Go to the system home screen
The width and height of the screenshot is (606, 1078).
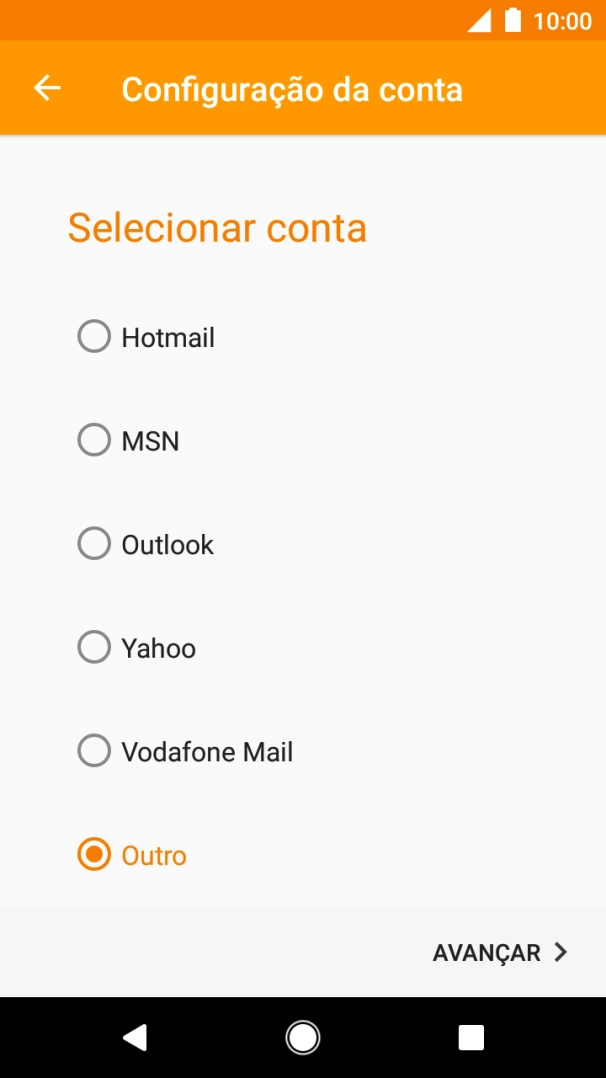[x=303, y=1037]
